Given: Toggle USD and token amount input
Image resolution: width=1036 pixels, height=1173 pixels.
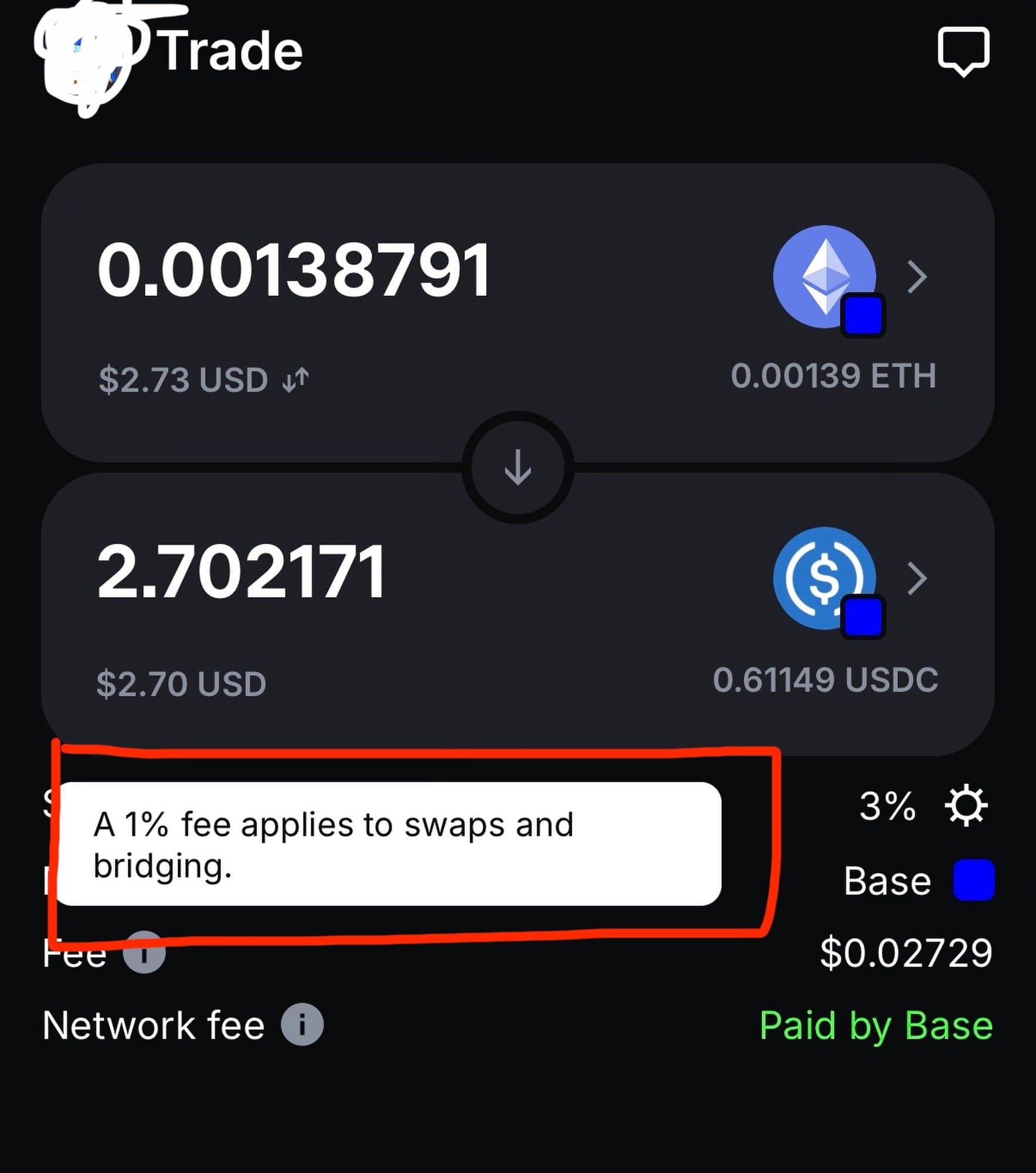Looking at the screenshot, I should coord(295,379).
